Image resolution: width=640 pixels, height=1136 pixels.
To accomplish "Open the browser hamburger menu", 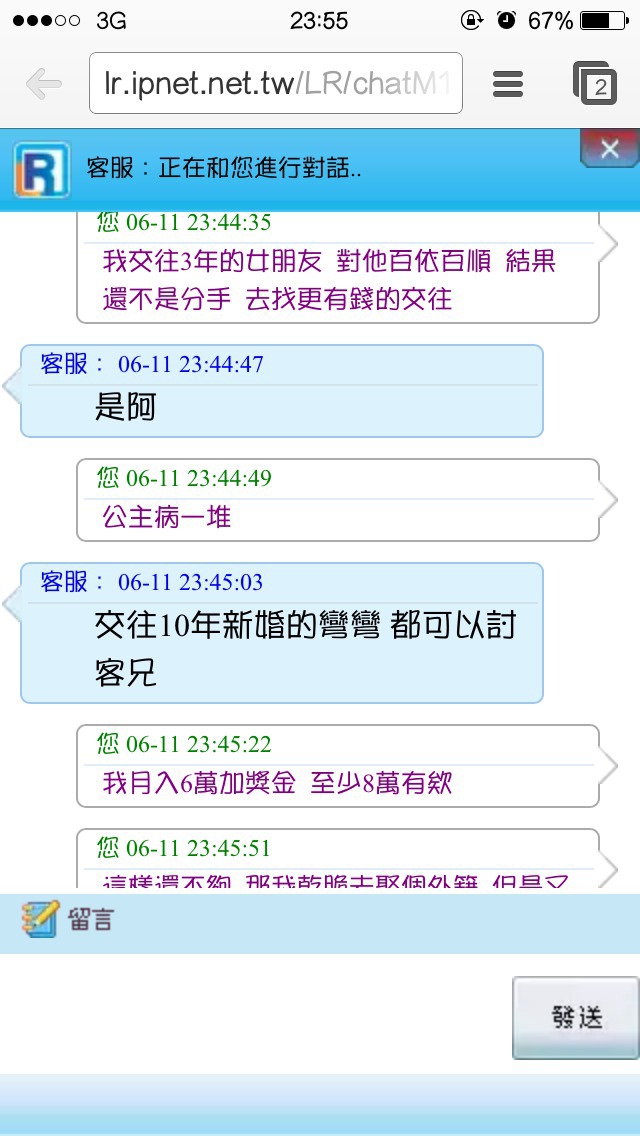I will [x=508, y=84].
